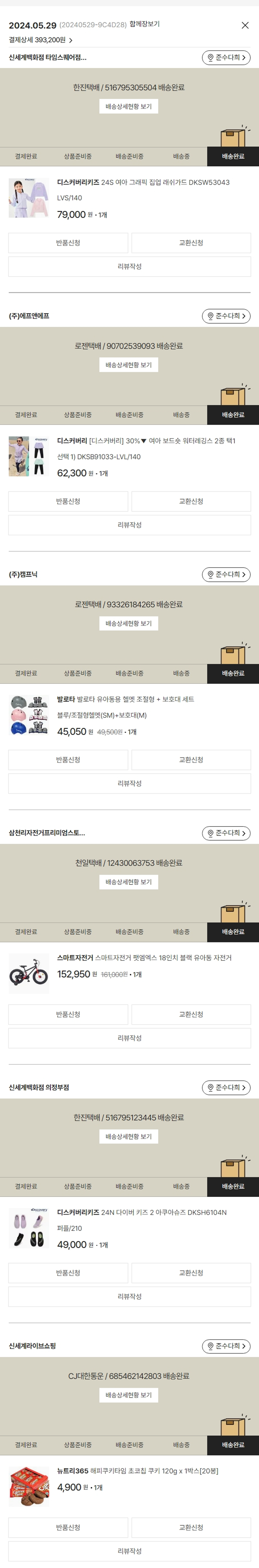
Task: Tap 함께장보기 next to the order number
Action: coord(144,25)
